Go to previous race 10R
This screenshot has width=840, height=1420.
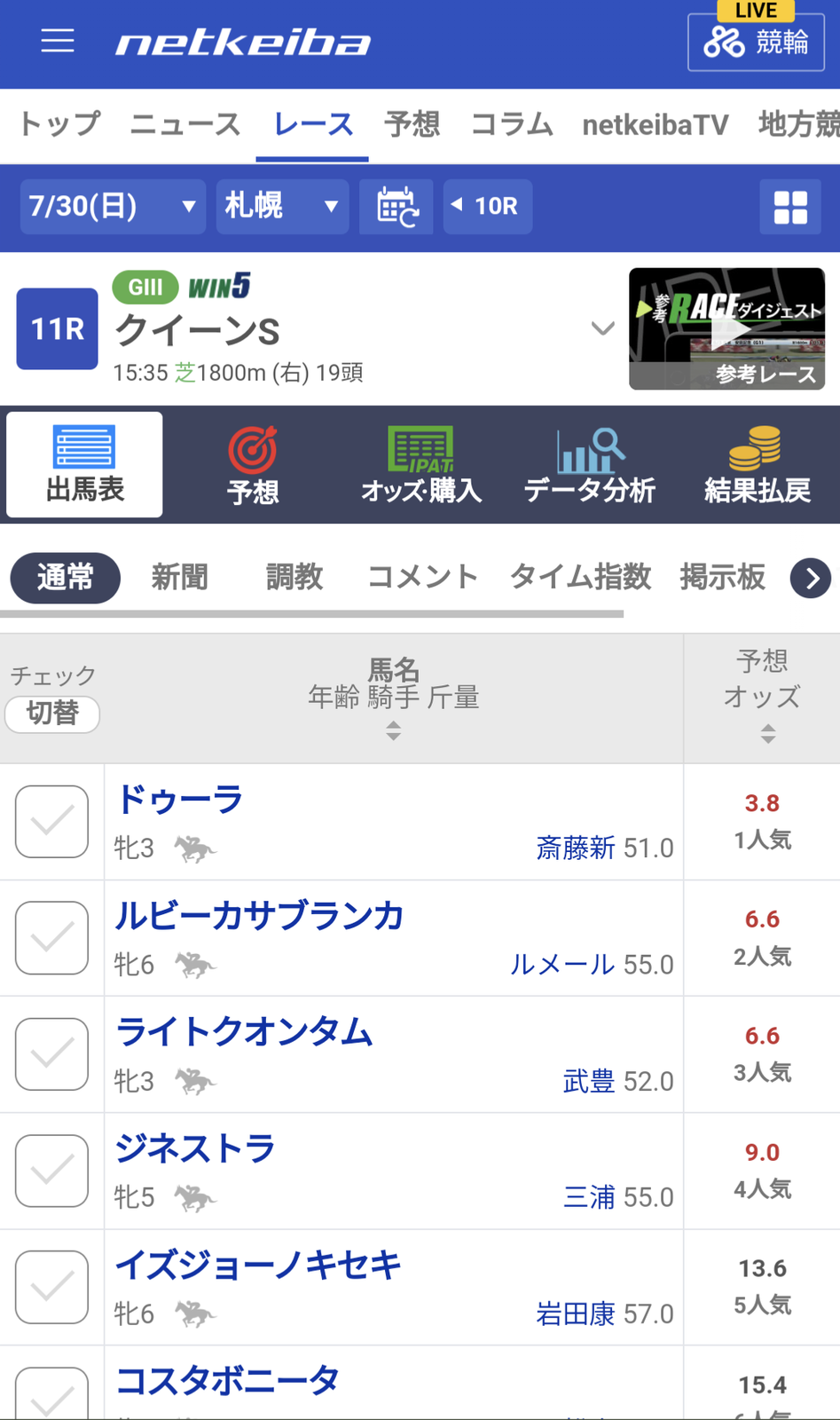[487, 207]
